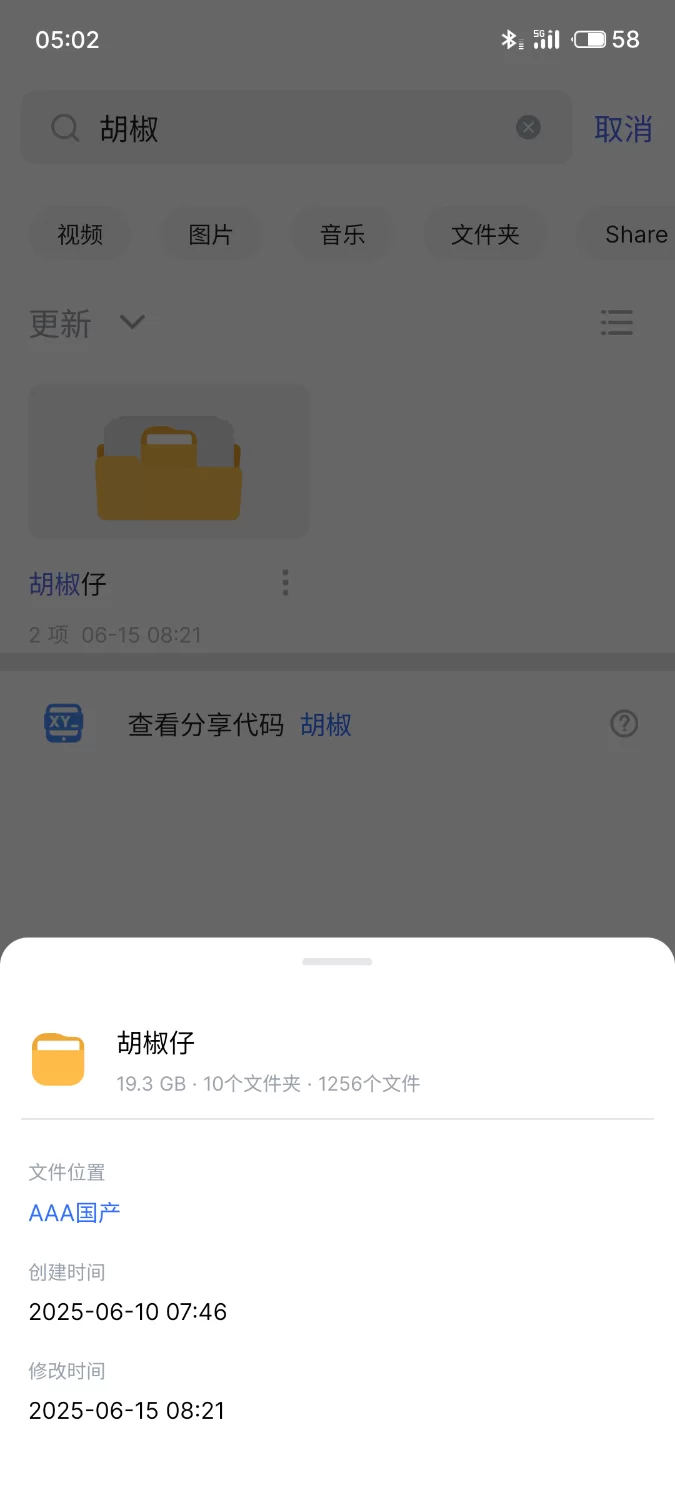Tap the help icon beside share code
The image size is (675, 1500).
624,723
